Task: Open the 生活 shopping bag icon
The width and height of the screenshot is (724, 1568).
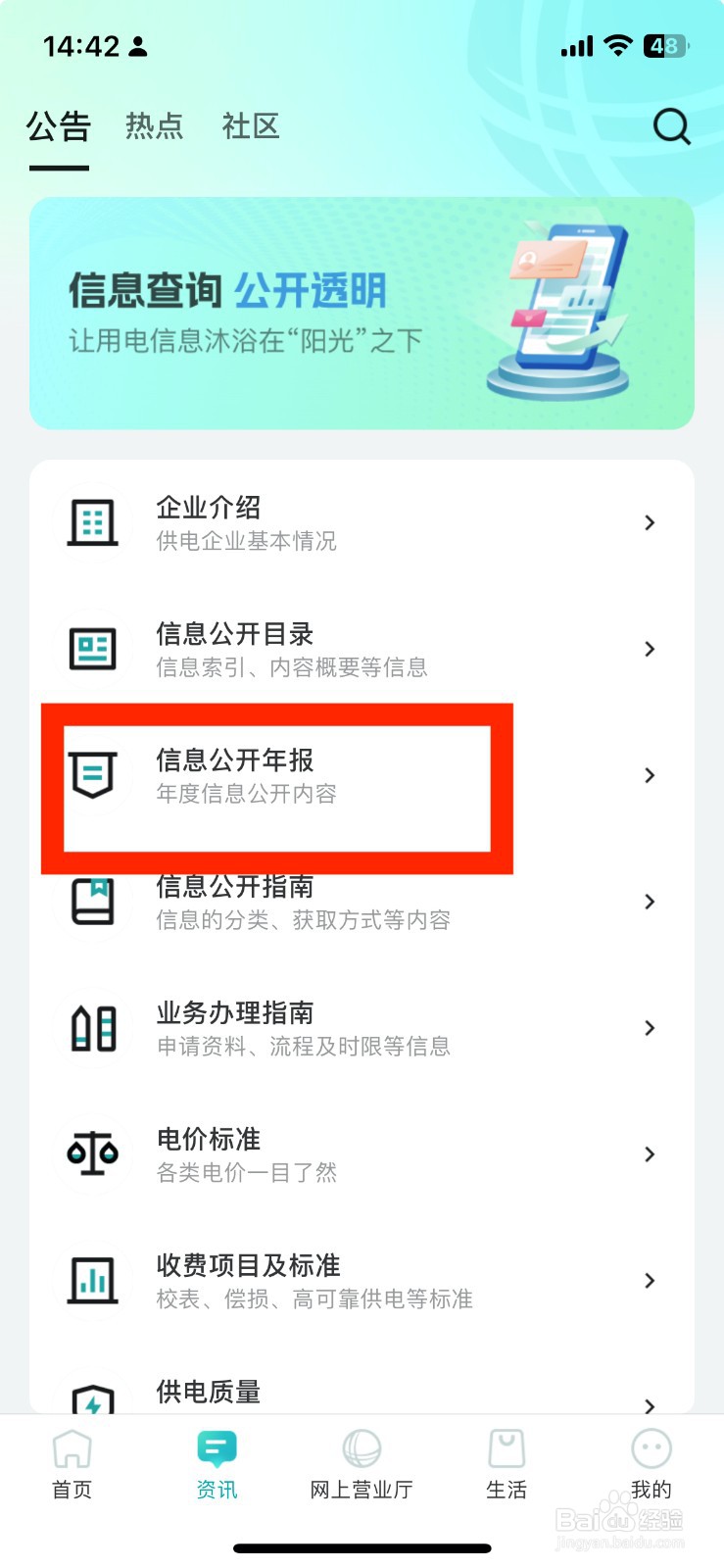Action: 506,1448
